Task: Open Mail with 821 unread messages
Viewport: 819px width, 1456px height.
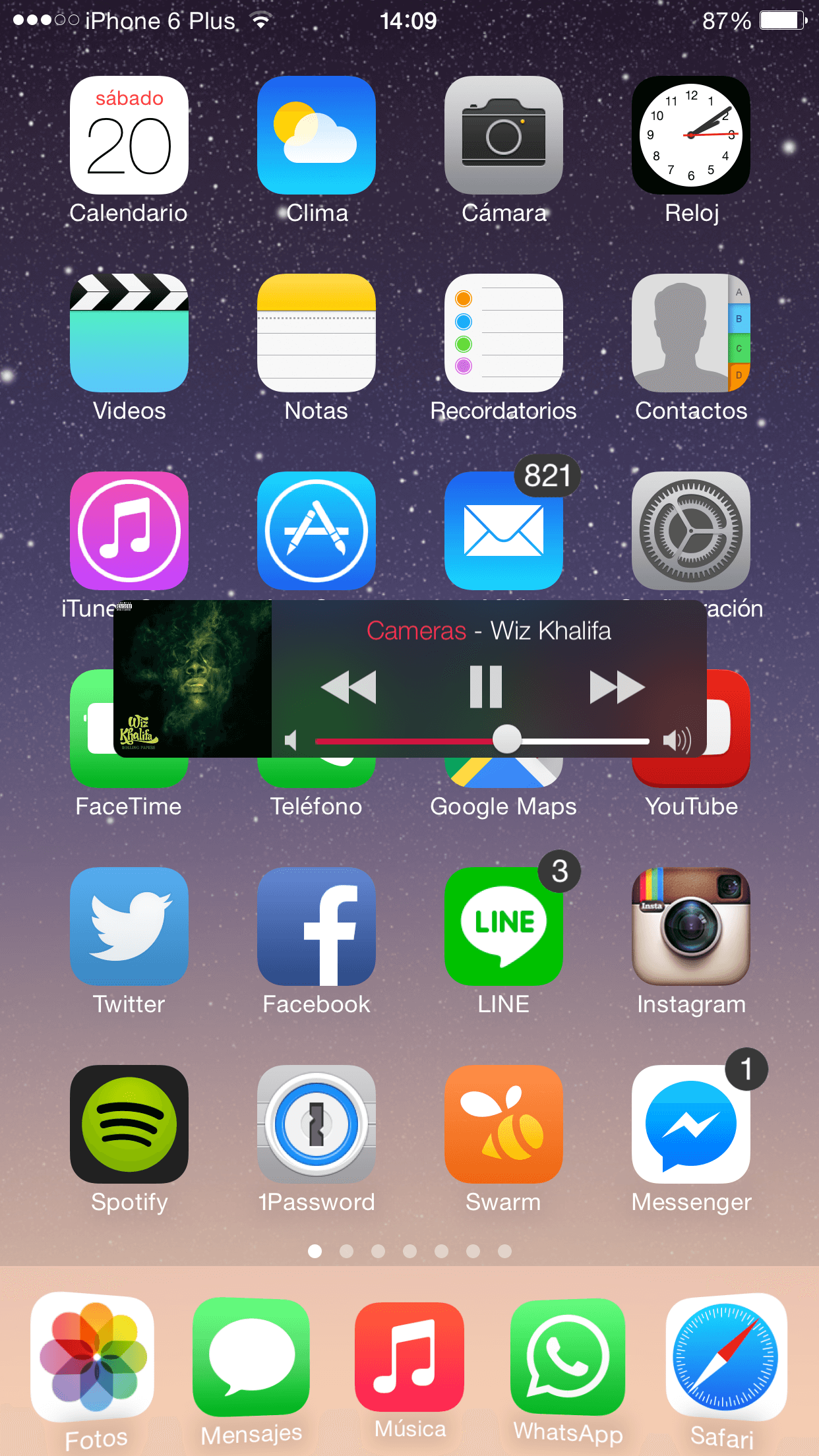Action: tap(504, 531)
